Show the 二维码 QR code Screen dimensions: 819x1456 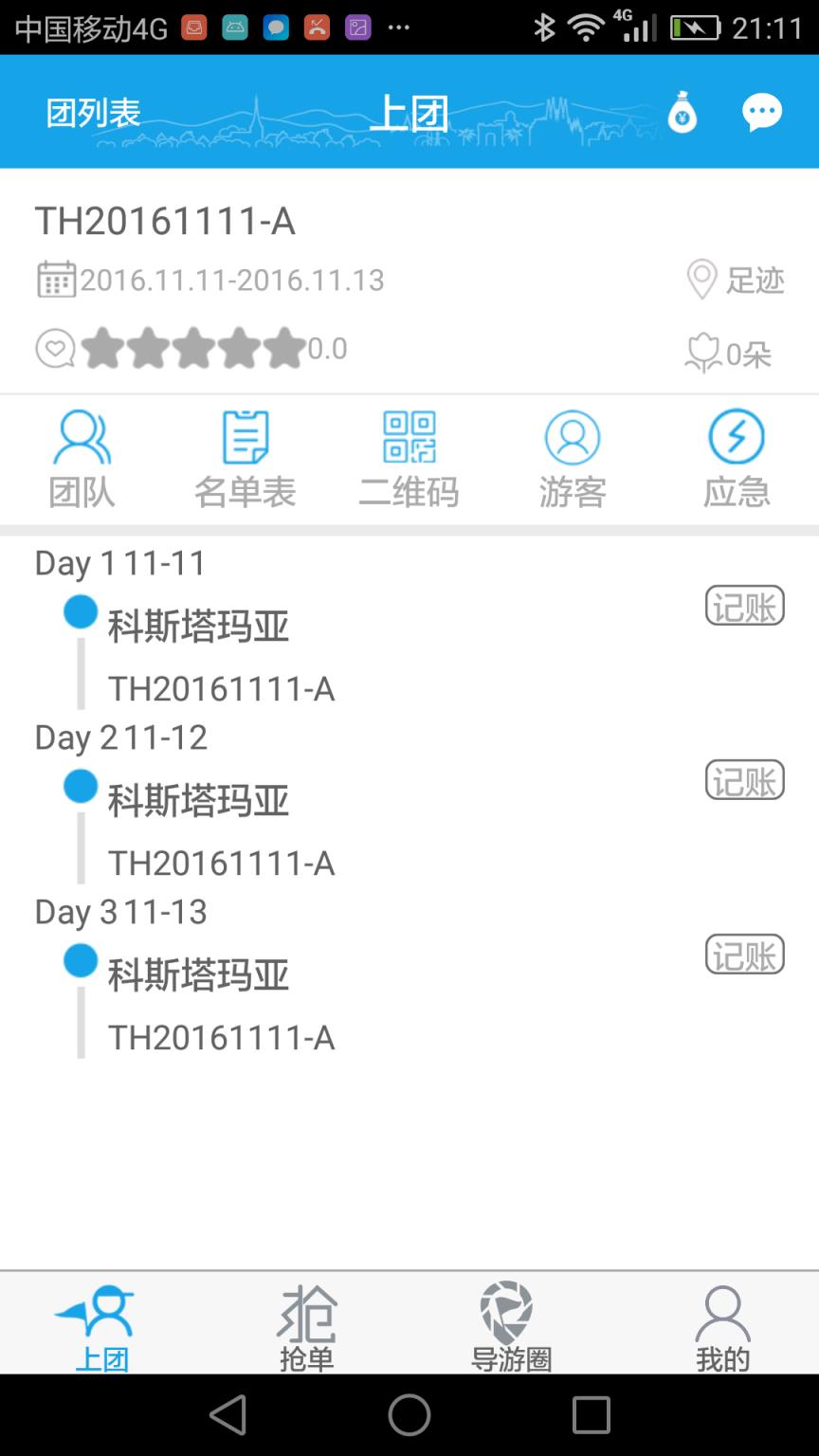409,457
